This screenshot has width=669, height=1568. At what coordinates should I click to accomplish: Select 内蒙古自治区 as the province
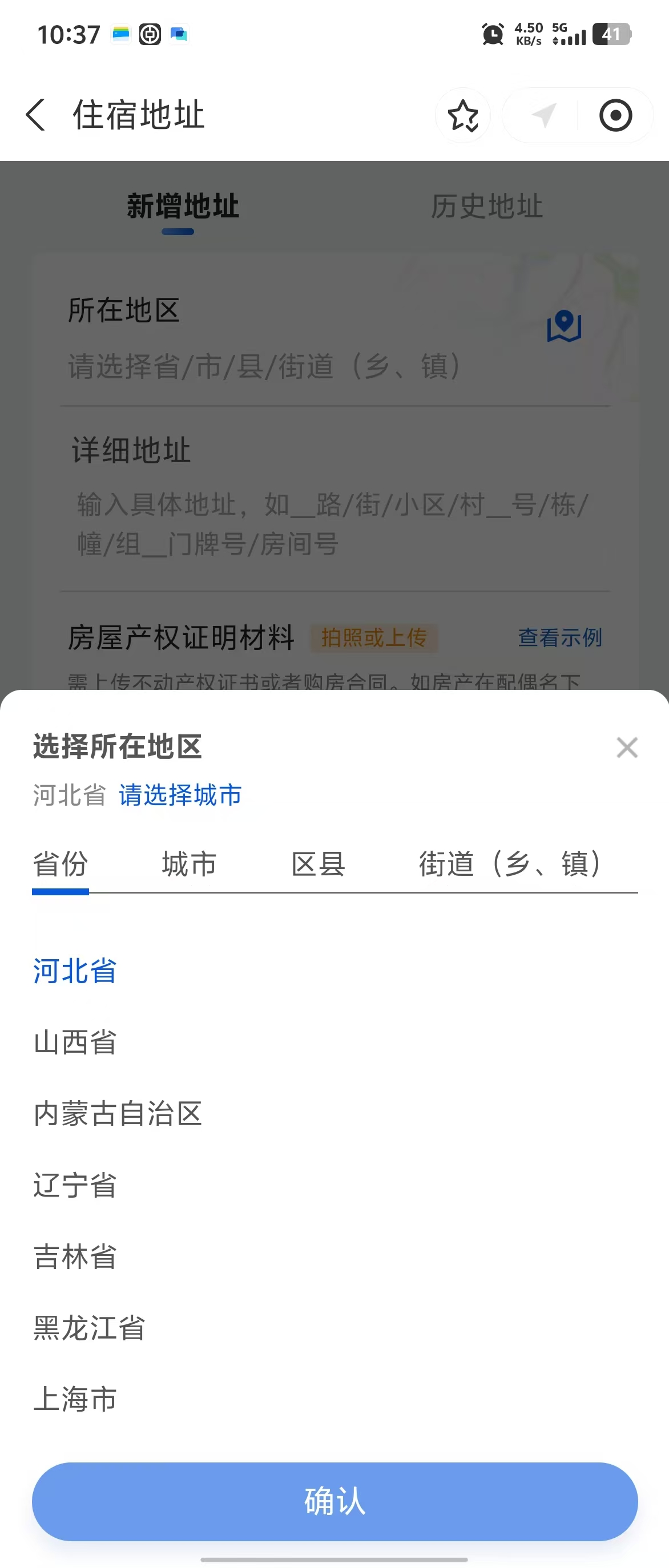tap(118, 1113)
